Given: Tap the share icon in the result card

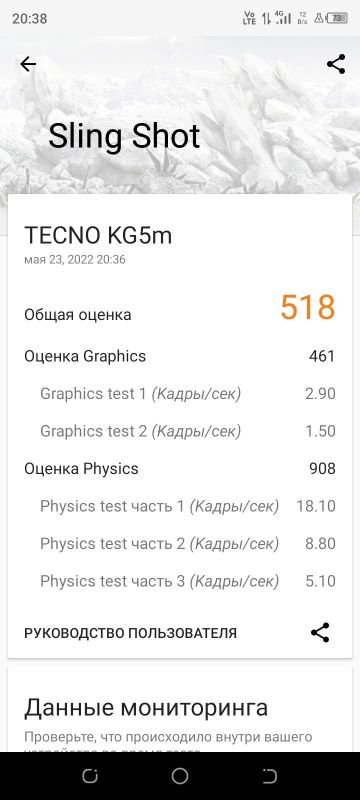Looking at the screenshot, I should (x=320, y=633).
